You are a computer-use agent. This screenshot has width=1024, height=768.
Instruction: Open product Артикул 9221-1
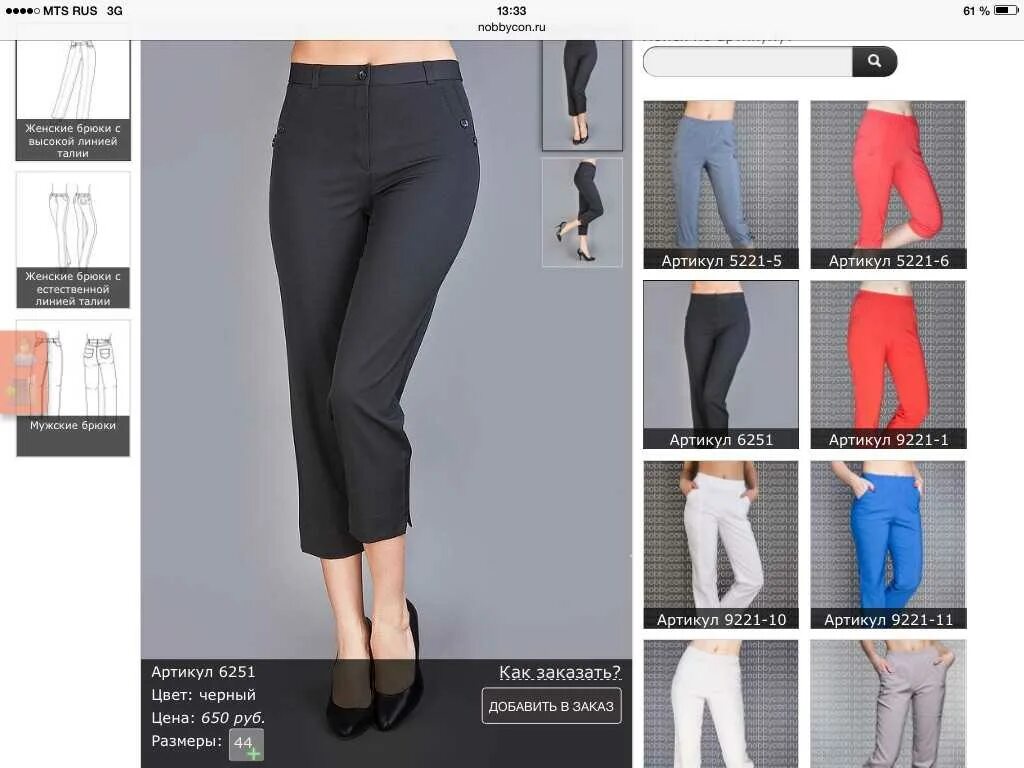[x=888, y=364]
